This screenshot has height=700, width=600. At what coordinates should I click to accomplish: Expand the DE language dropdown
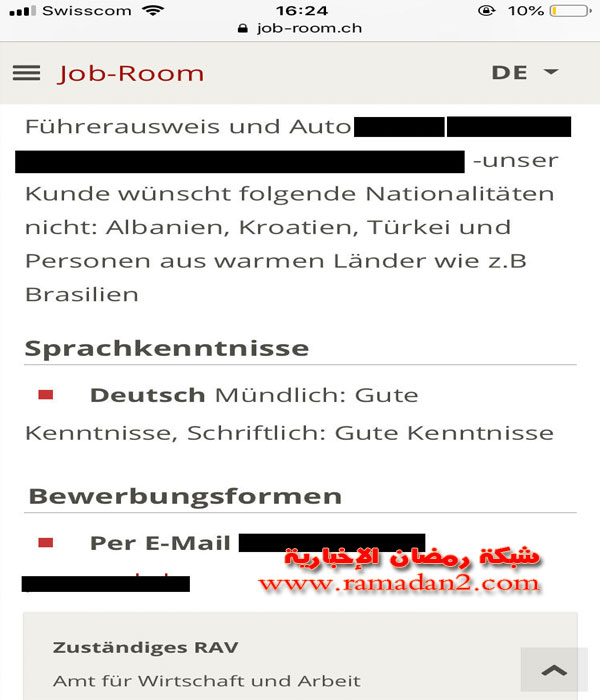[x=525, y=73]
